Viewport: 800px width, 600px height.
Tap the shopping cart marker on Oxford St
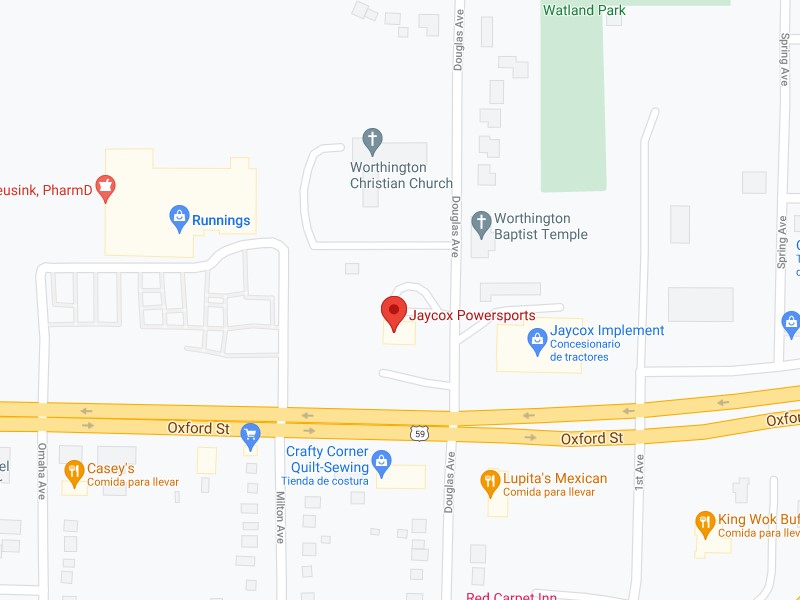pos(250,433)
